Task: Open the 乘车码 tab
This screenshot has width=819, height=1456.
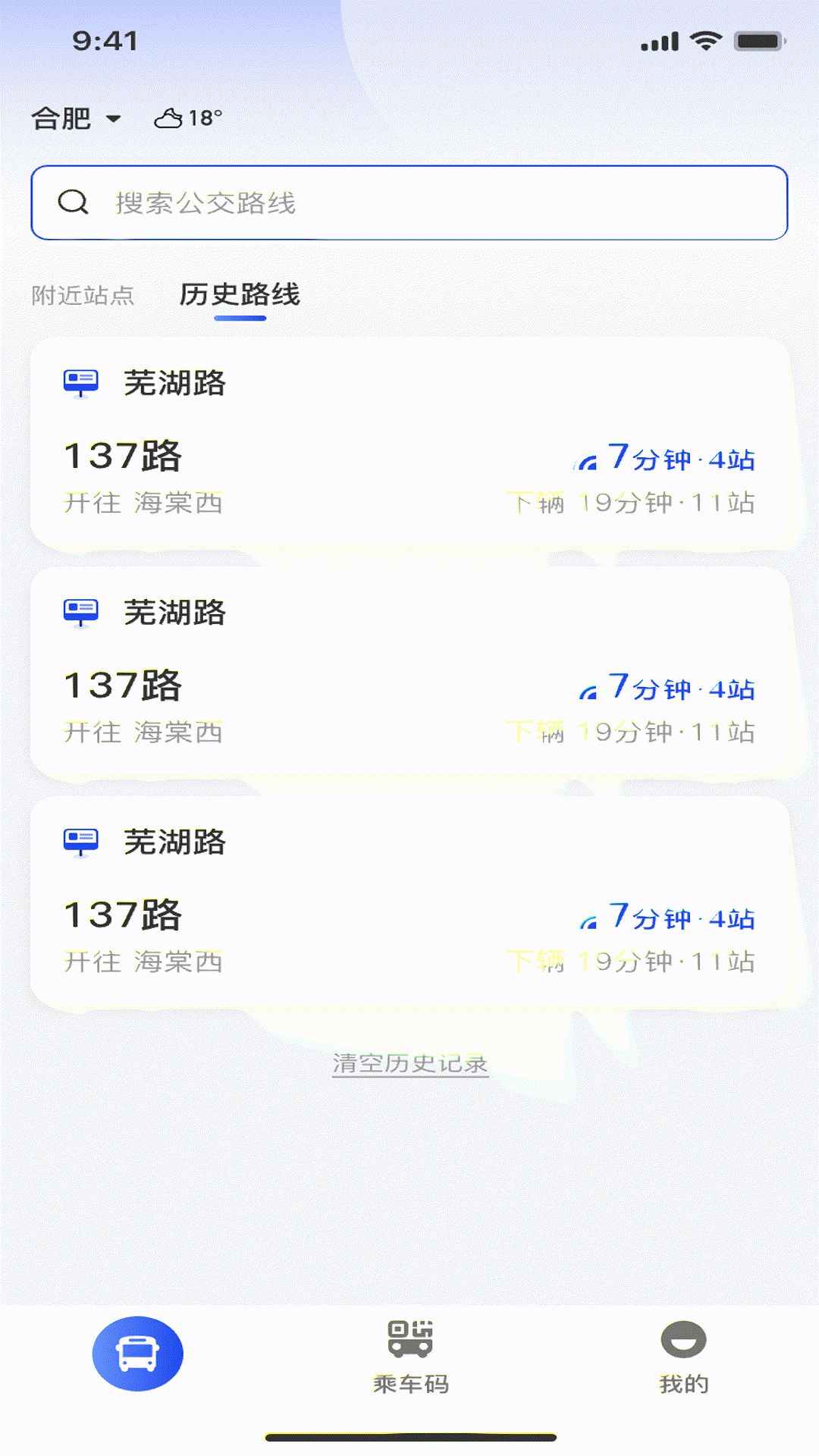Action: tap(410, 1357)
